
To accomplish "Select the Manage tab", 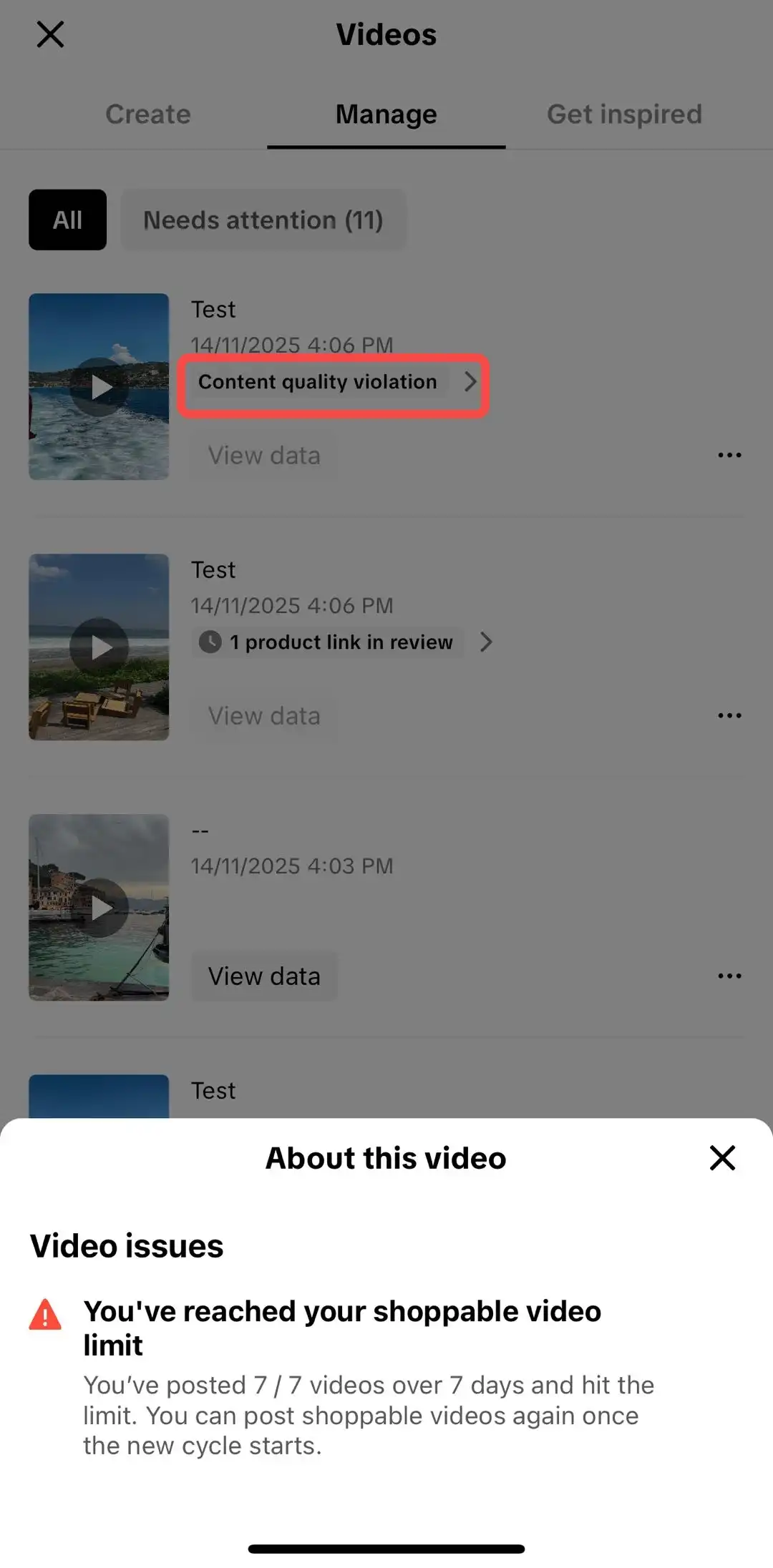I will click(386, 114).
